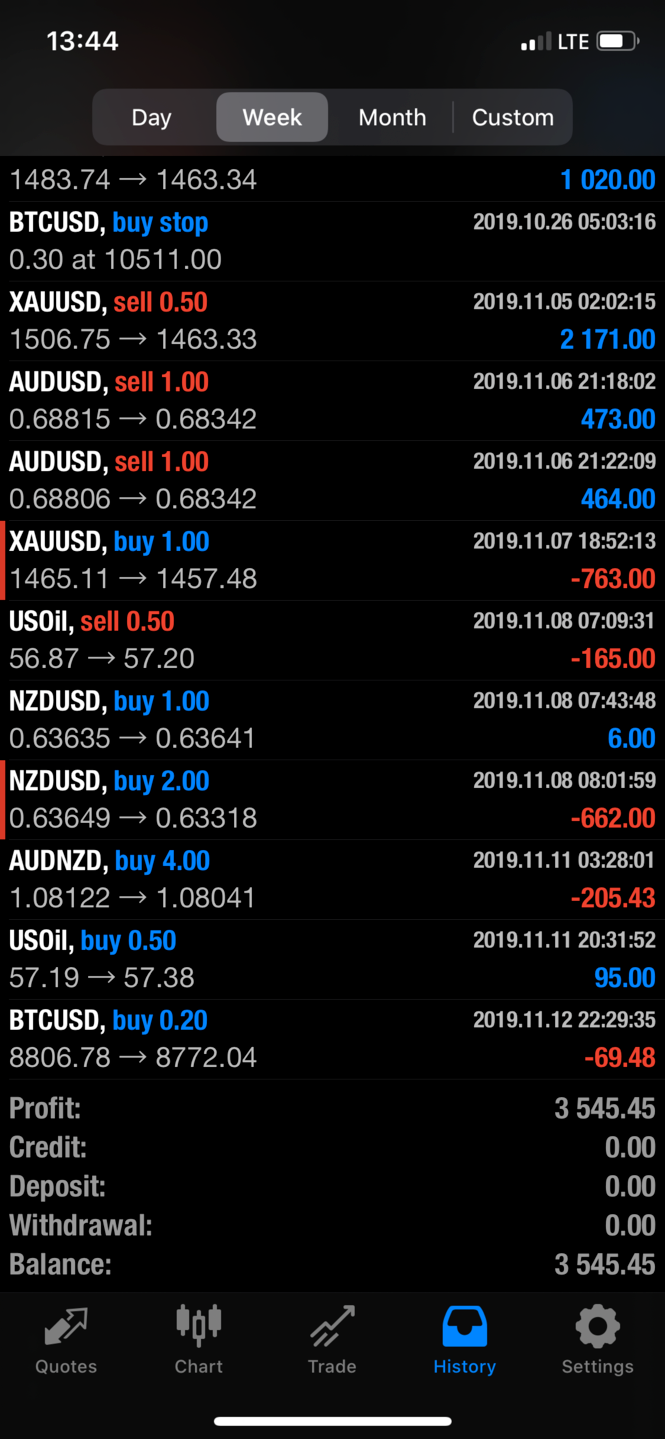Open the Quotes tab

pyautogui.click(x=66, y=1340)
